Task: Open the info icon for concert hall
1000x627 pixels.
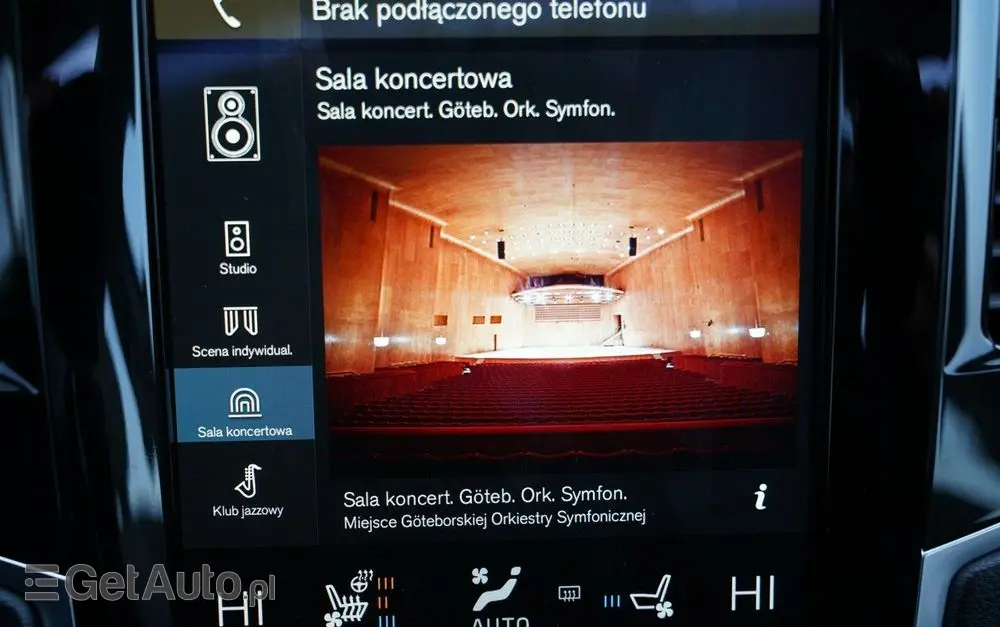Action: pyautogui.click(x=761, y=497)
